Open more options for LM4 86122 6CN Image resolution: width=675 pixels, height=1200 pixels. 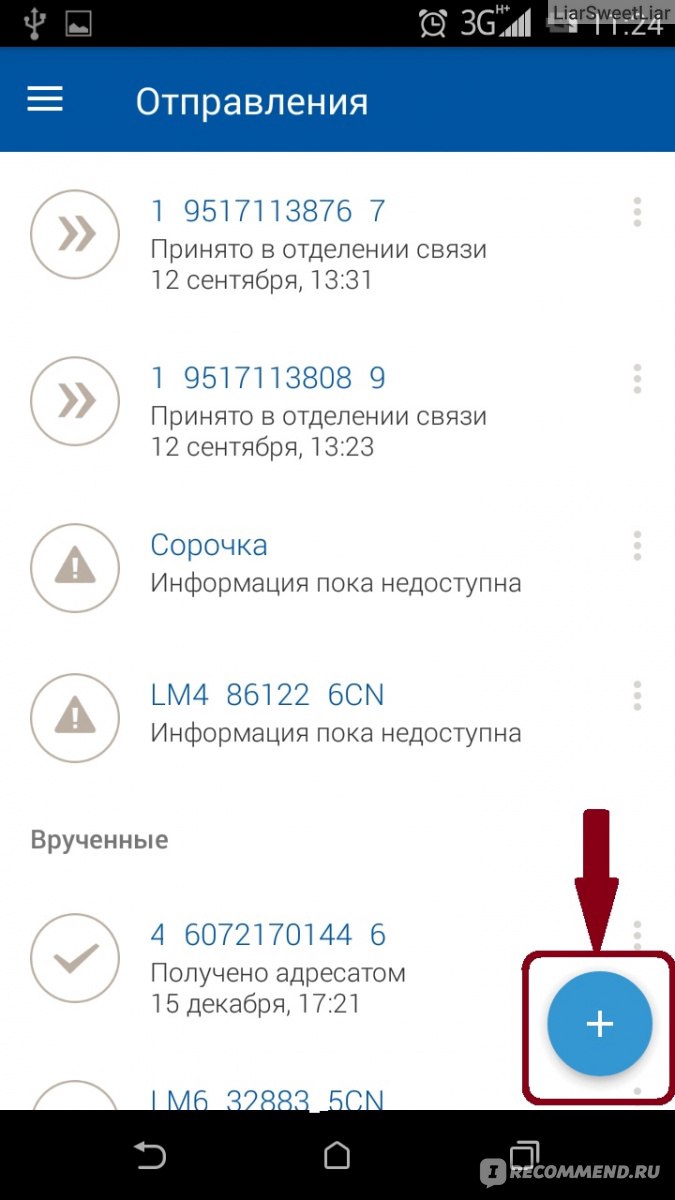(x=637, y=695)
